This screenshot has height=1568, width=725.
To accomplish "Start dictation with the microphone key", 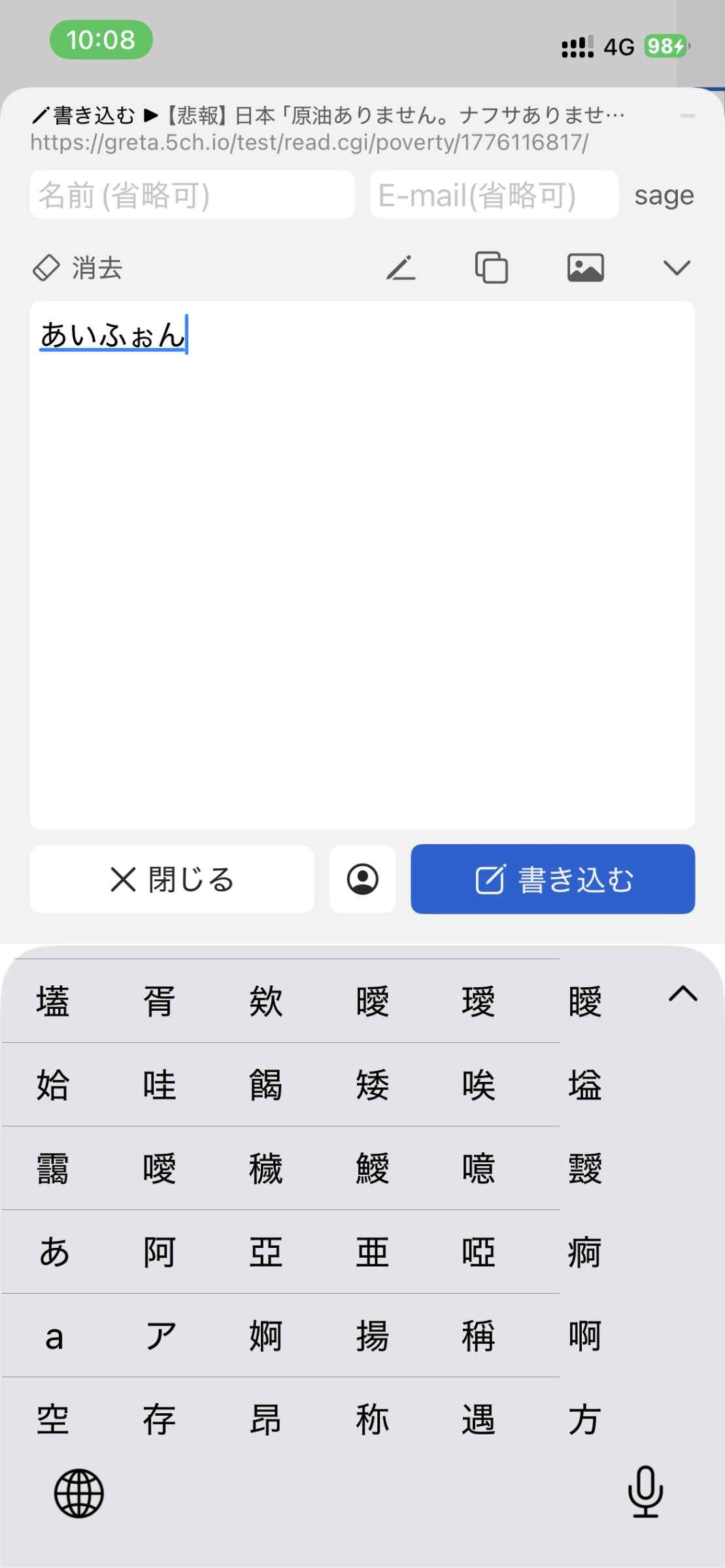I will tap(645, 1492).
